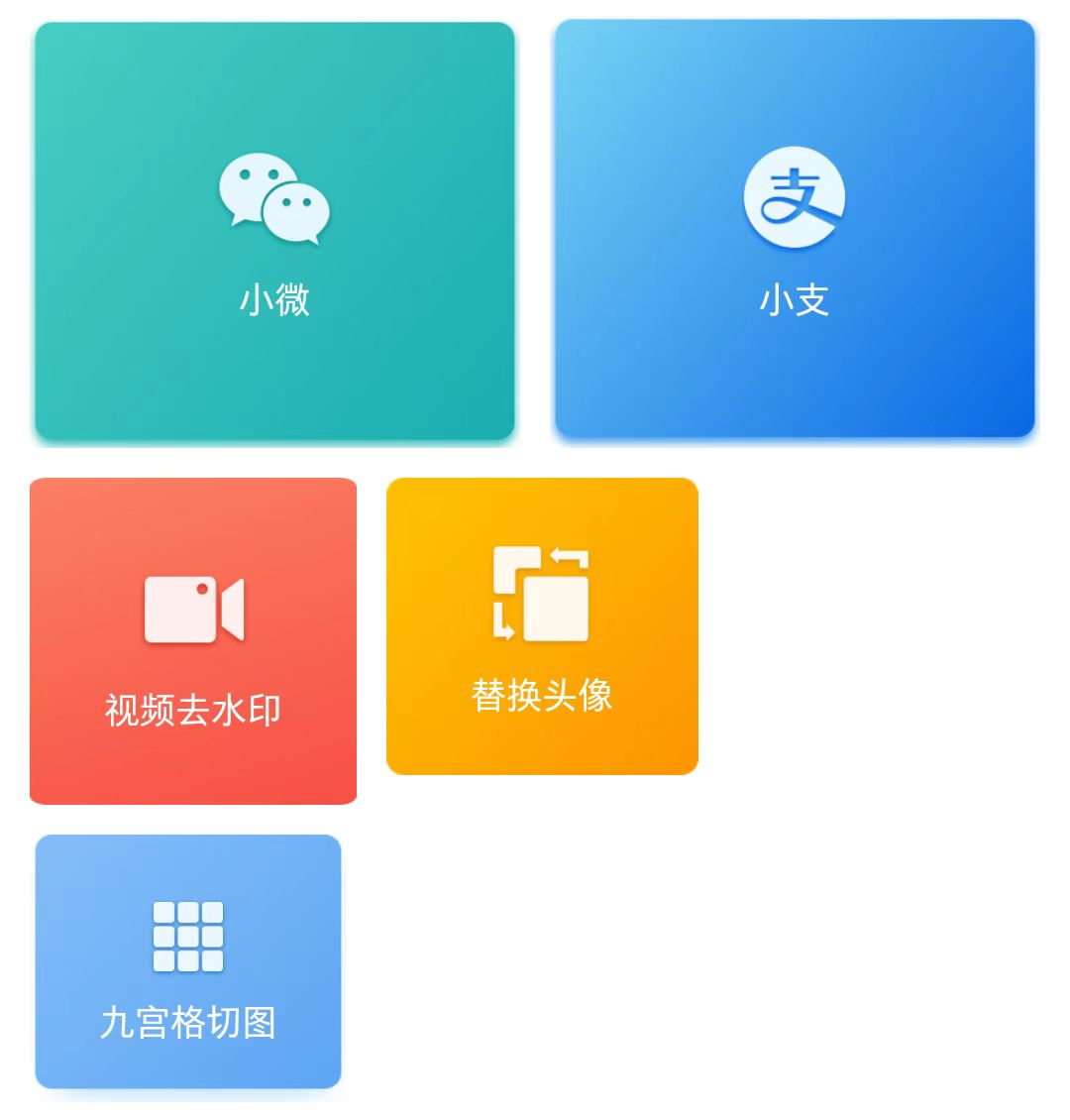Open the 视频去水印 watermark removal tool
Viewport: 1070px width, 1120px height.
click(192, 639)
